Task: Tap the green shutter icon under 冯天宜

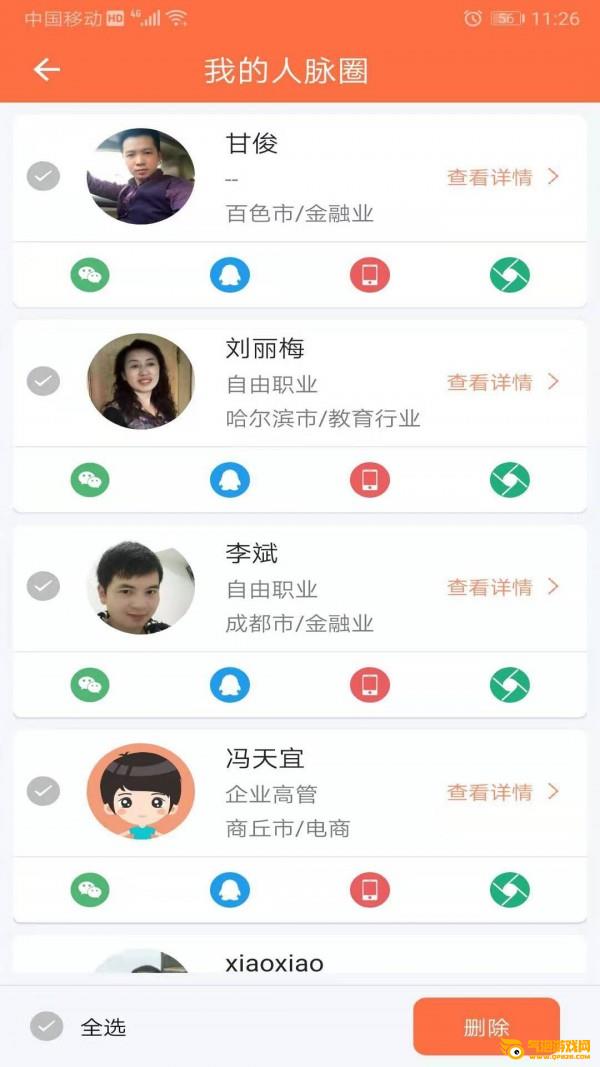Action: click(510, 890)
